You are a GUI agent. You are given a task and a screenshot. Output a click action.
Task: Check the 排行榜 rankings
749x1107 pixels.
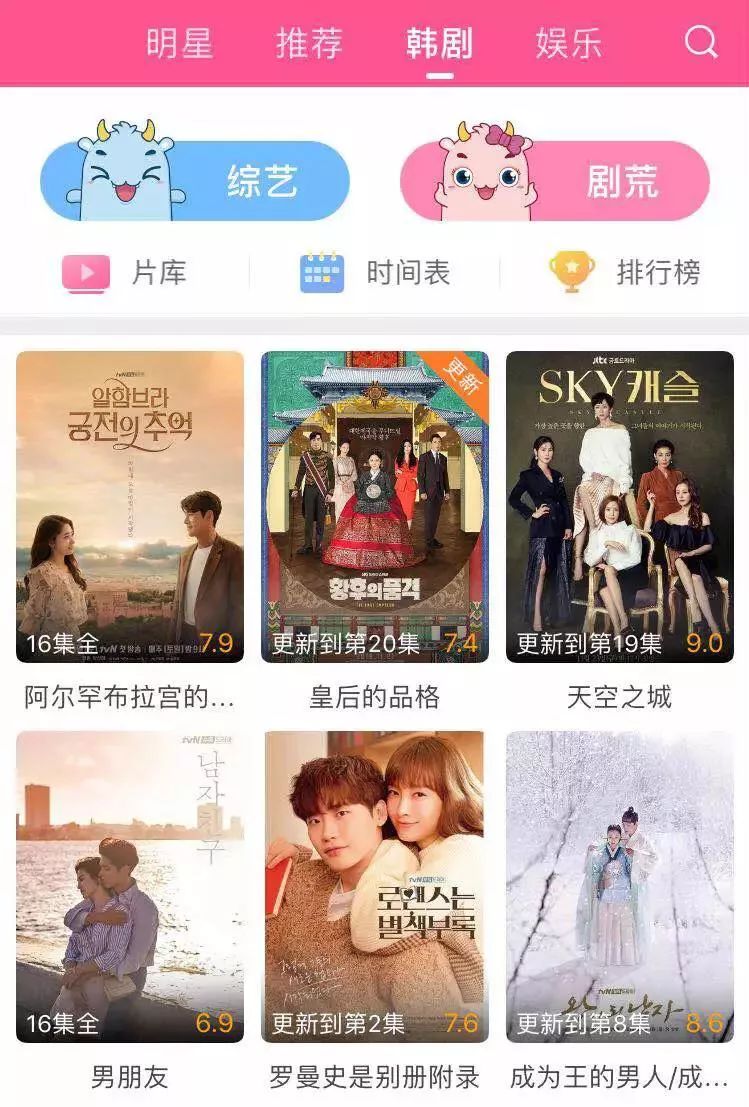click(625, 272)
